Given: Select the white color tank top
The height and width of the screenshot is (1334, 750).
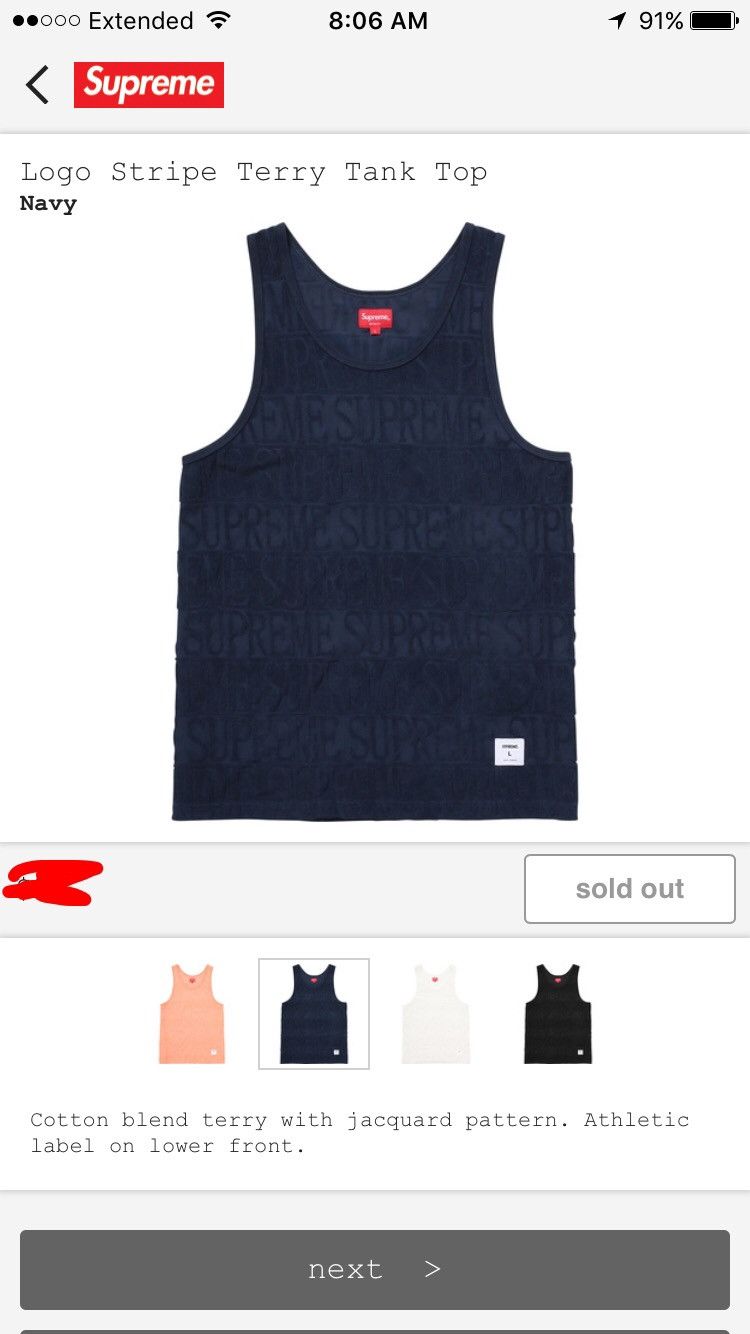Looking at the screenshot, I should tap(436, 1014).
